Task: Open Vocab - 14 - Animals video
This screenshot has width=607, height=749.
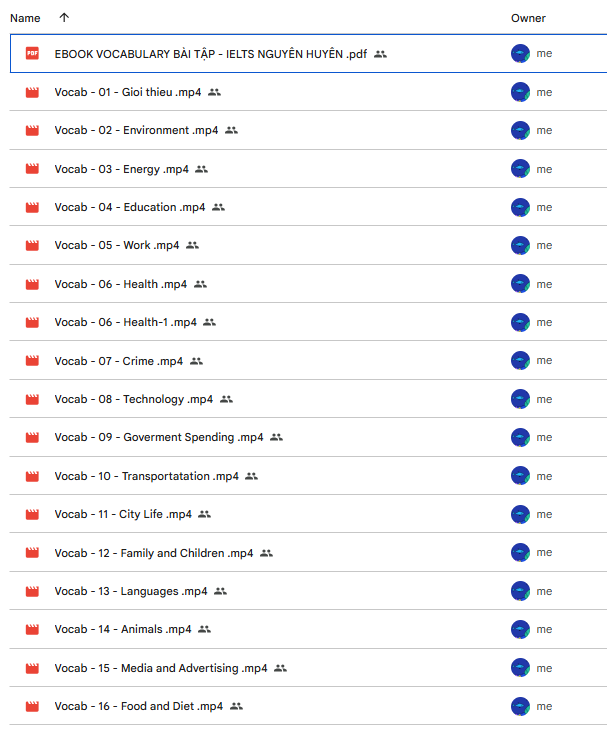Action: pos(122,629)
